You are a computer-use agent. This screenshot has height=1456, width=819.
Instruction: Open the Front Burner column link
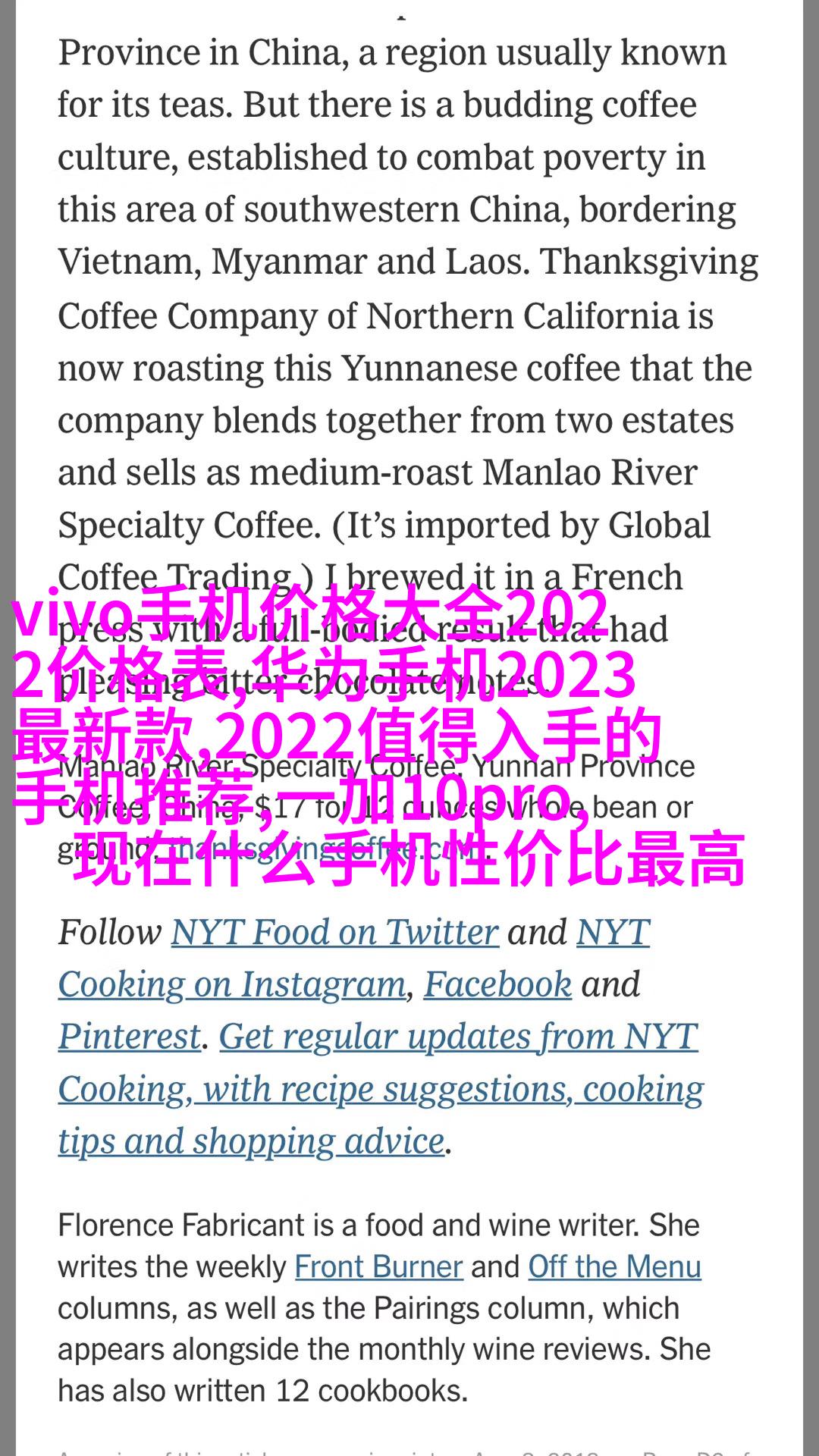(378, 1267)
